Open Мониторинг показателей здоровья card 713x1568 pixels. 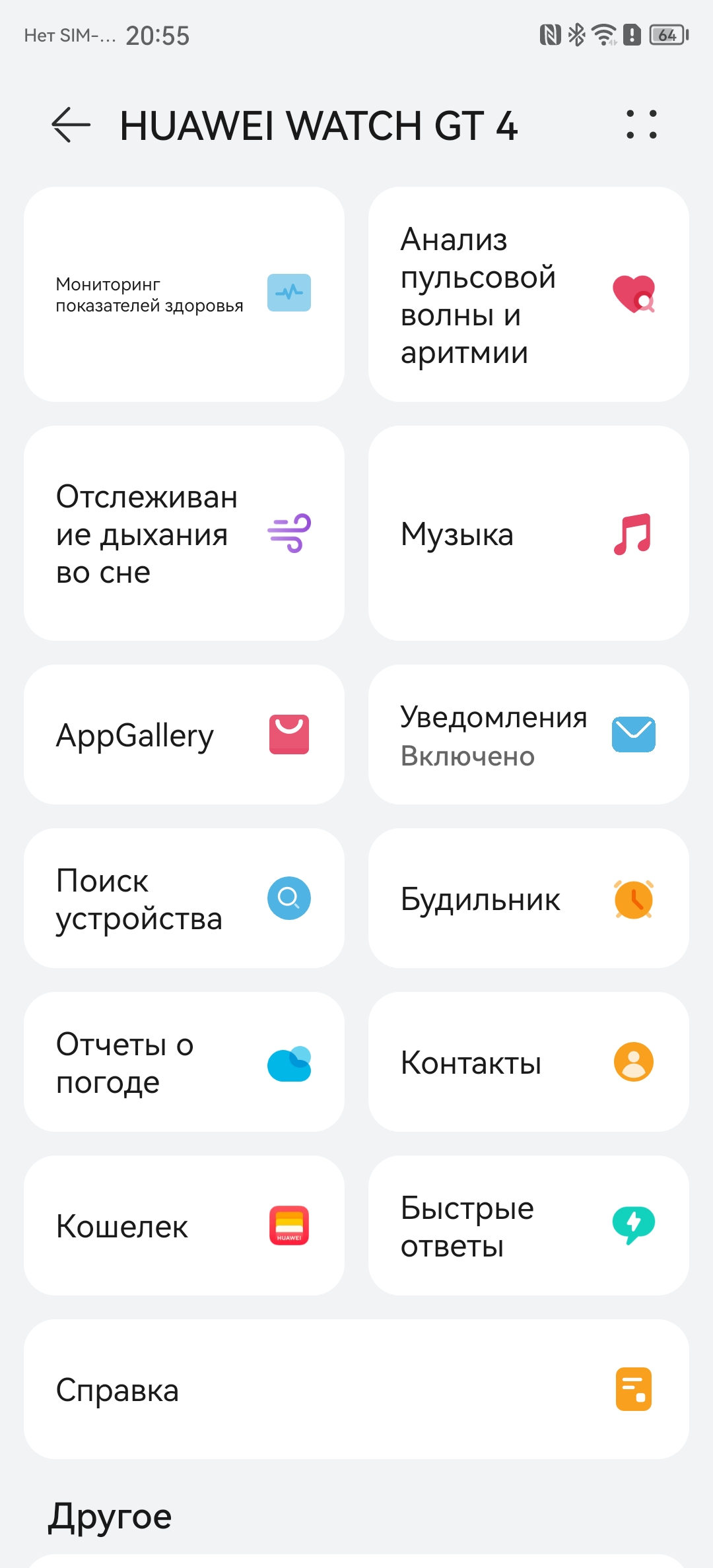pos(184,294)
